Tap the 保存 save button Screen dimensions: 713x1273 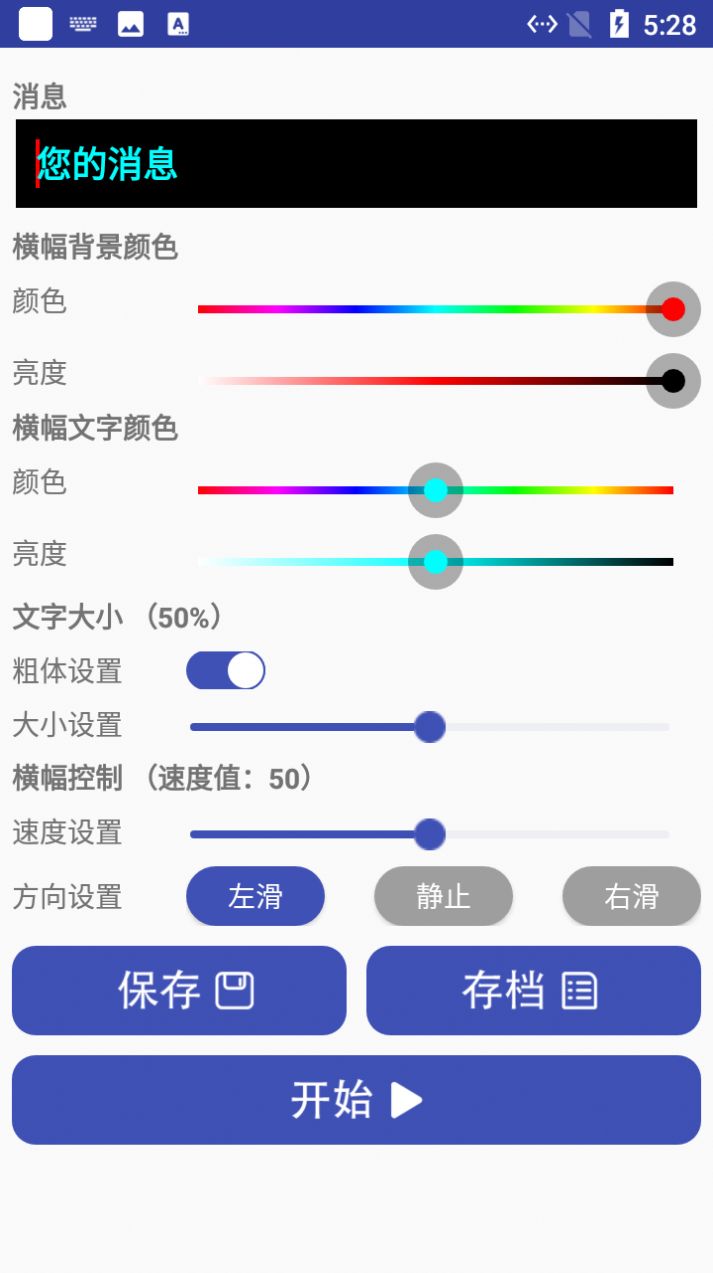tap(179, 990)
